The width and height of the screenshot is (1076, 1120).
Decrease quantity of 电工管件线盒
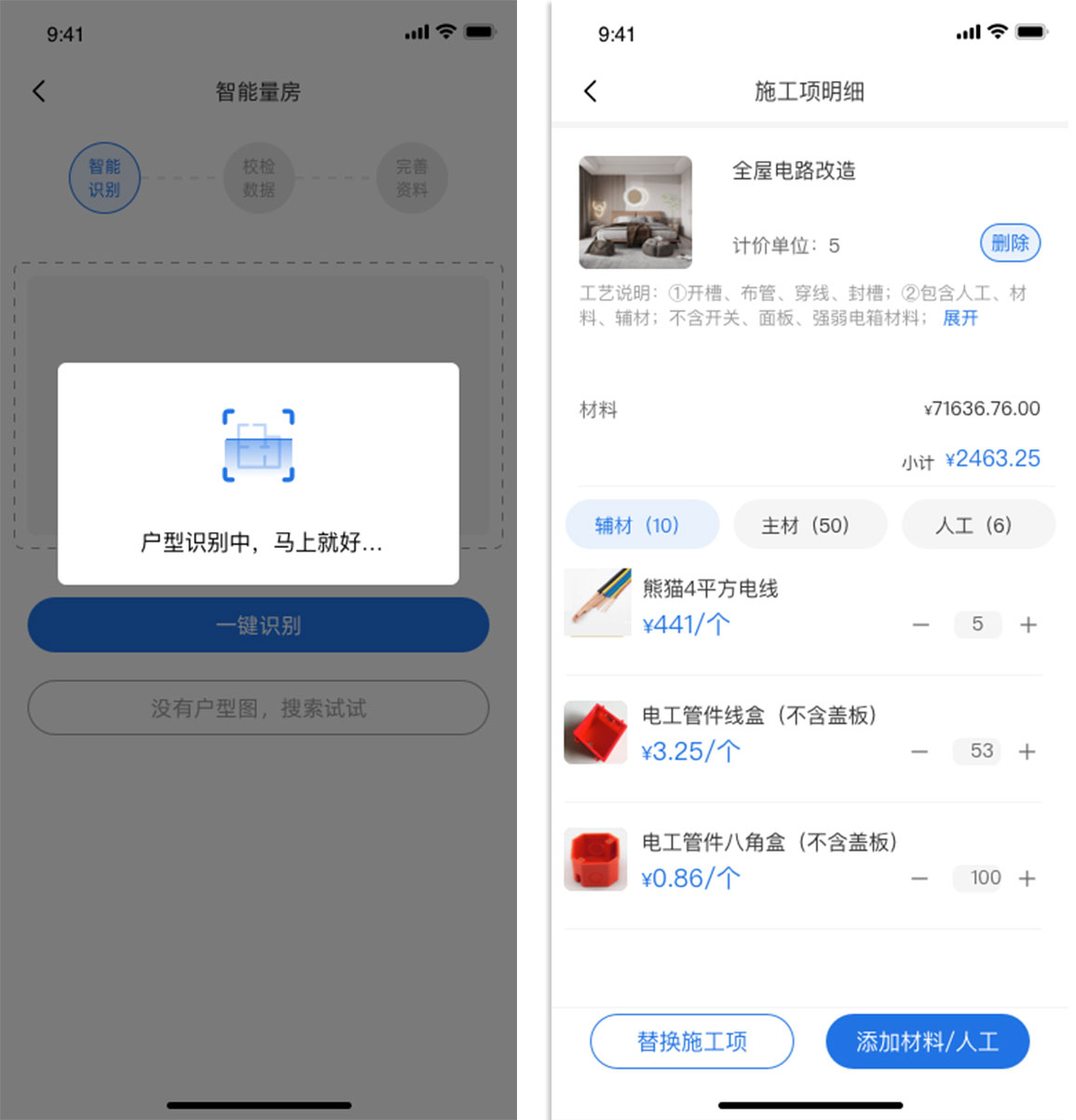tap(919, 751)
